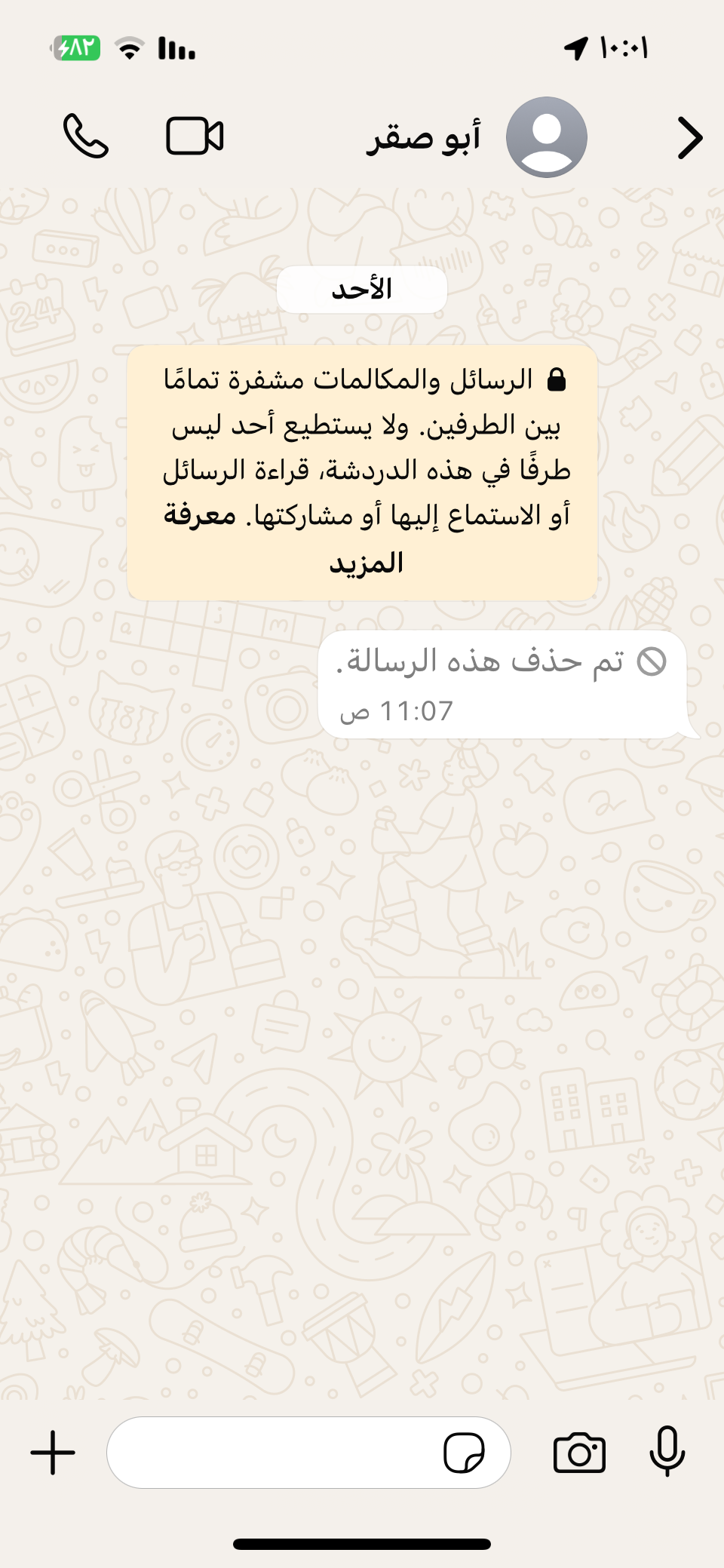Viewport: 724px width, 1568px height.
Task: Open the sticker picker in message field
Action: pos(464,1453)
